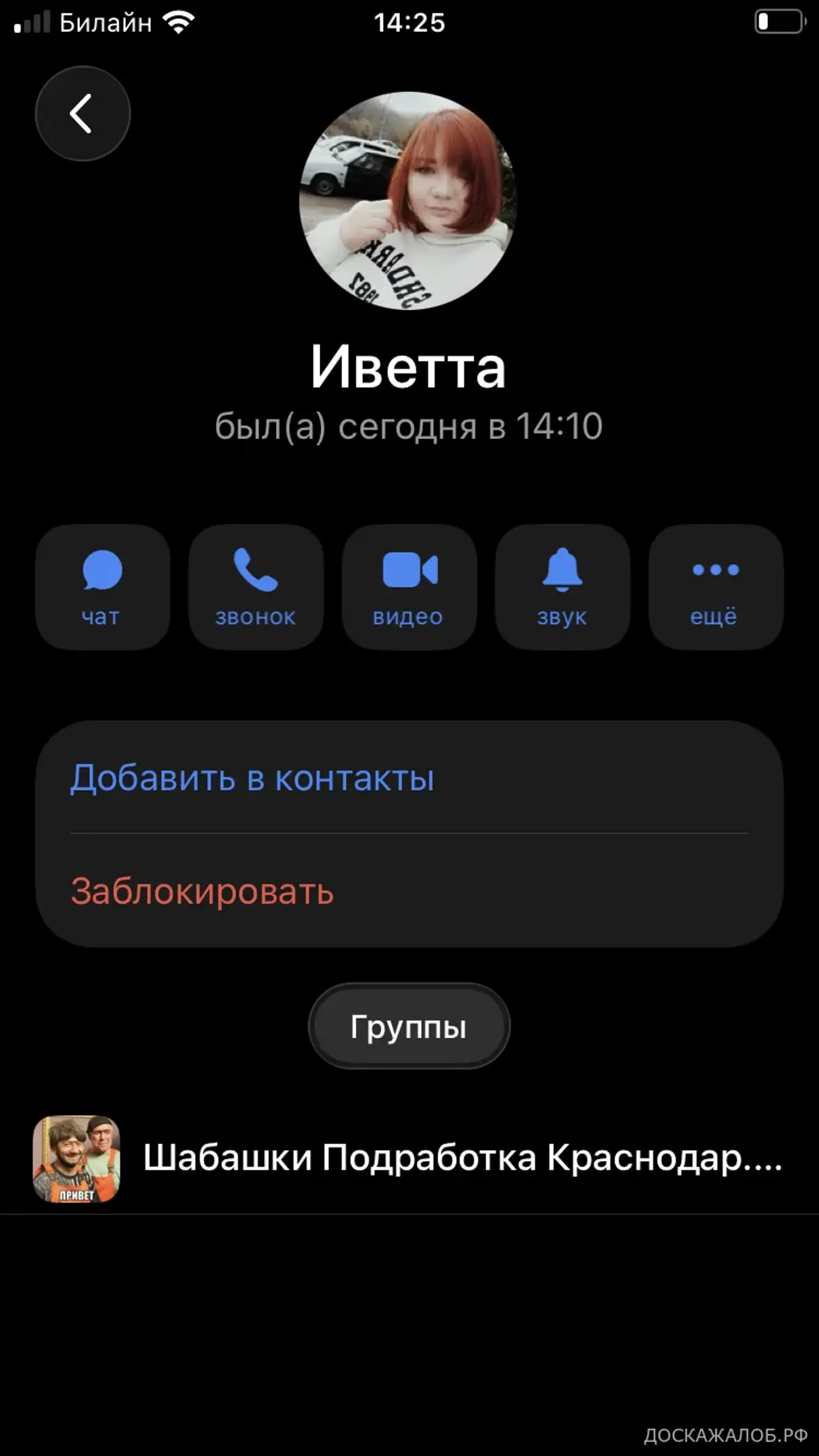Select Добавить в контакты
This screenshot has width=819, height=1456.
click(252, 778)
